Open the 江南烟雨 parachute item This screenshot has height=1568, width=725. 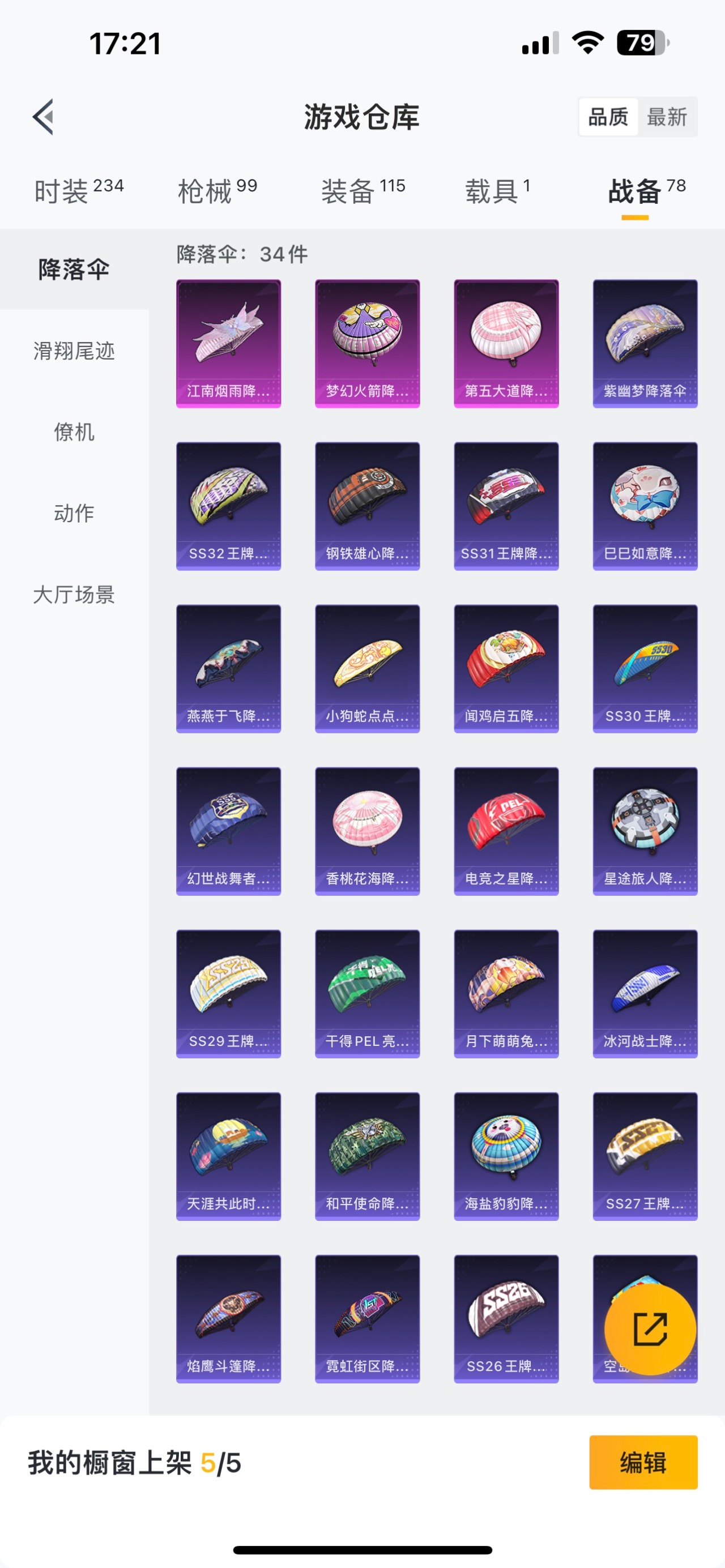(228, 343)
